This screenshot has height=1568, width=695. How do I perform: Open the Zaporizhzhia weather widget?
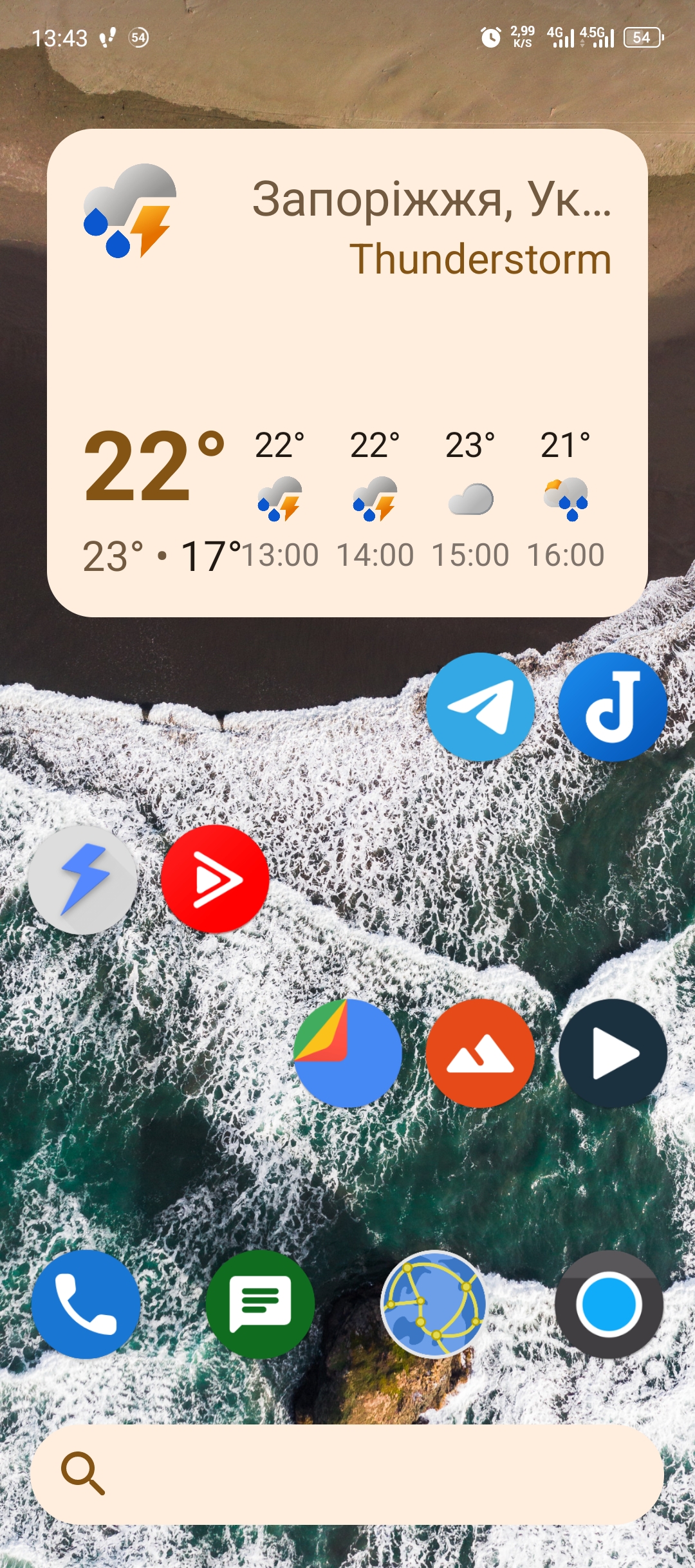[x=347, y=373]
